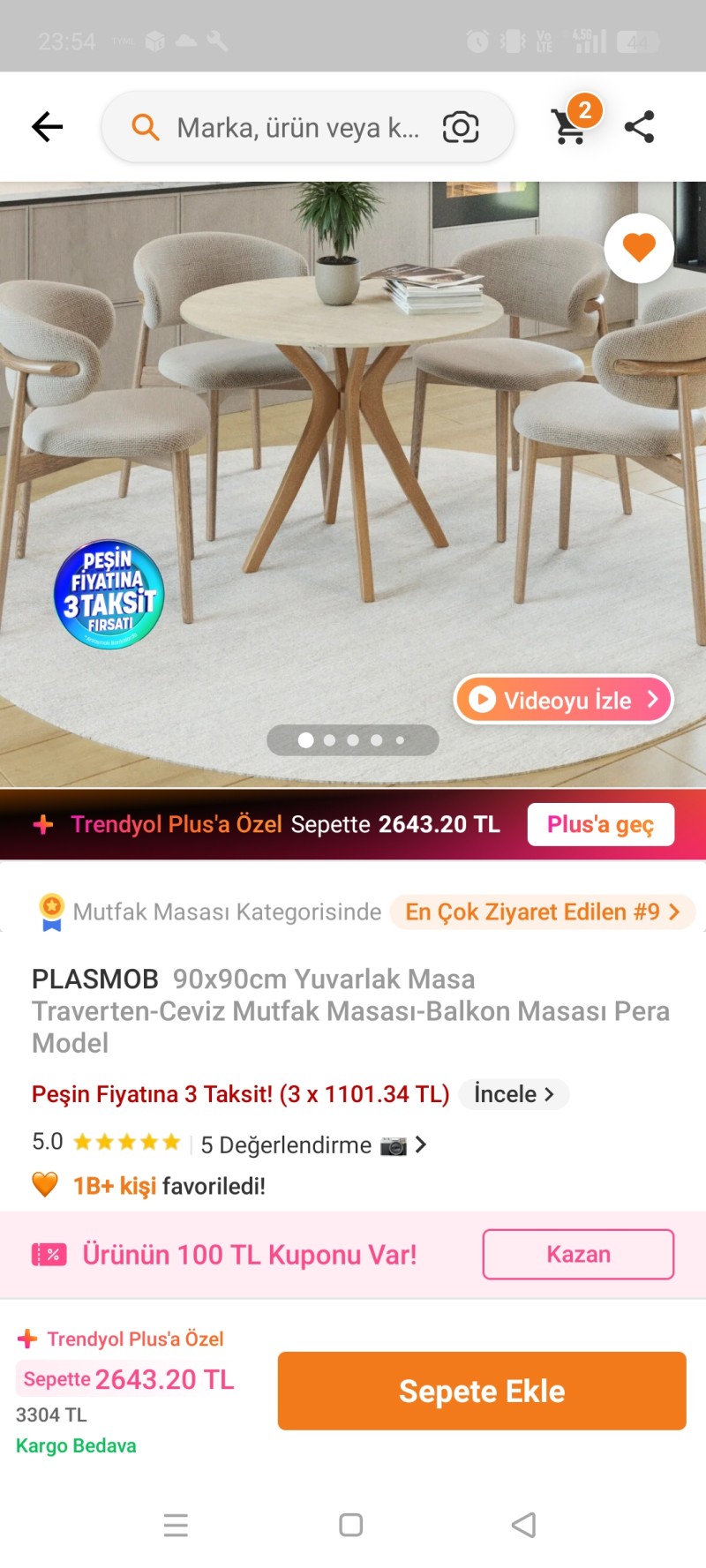View installment details with İncele

(514, 1094)
